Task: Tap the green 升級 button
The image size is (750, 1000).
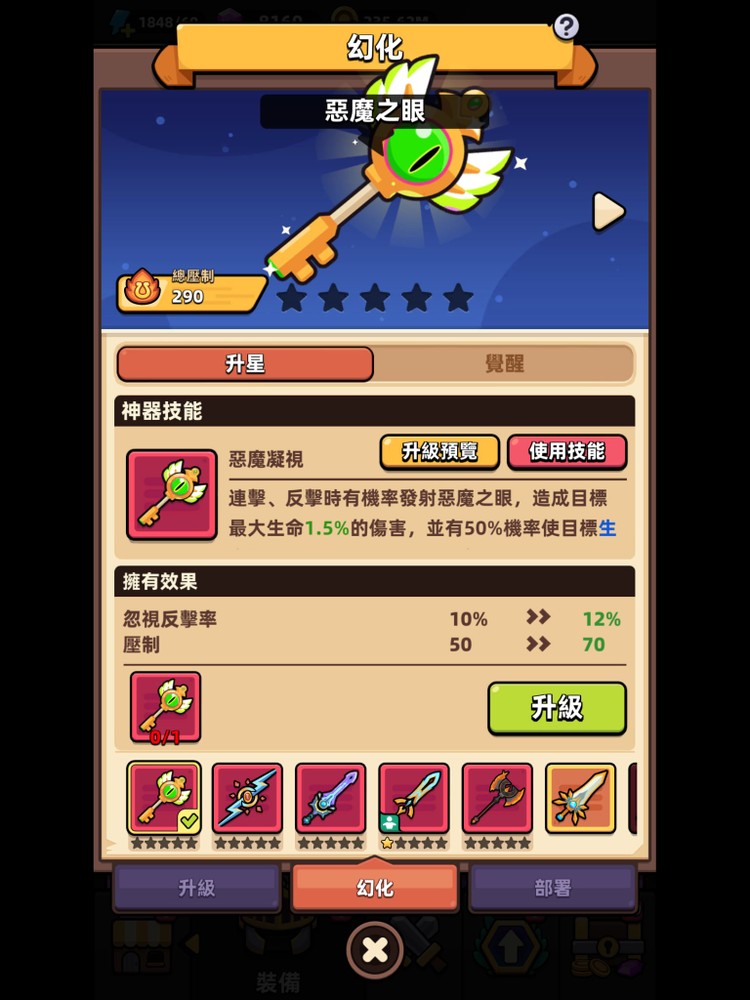Action: (x=557, y=708)
